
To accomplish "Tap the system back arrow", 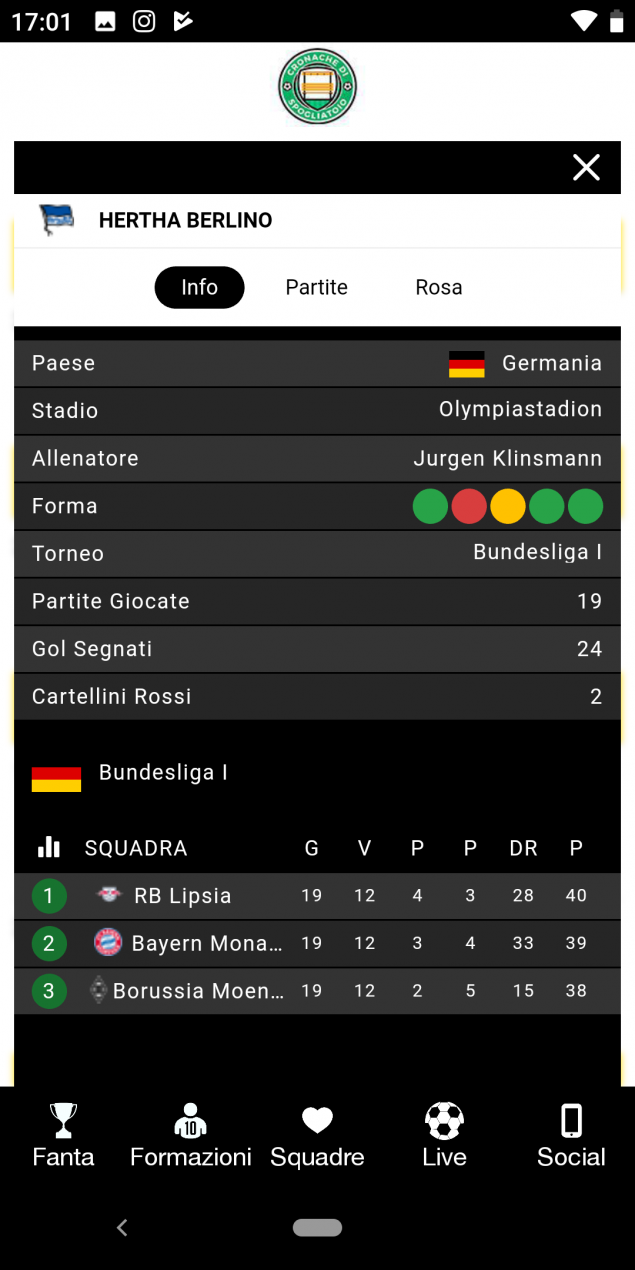I will [x=122, y=1228].
